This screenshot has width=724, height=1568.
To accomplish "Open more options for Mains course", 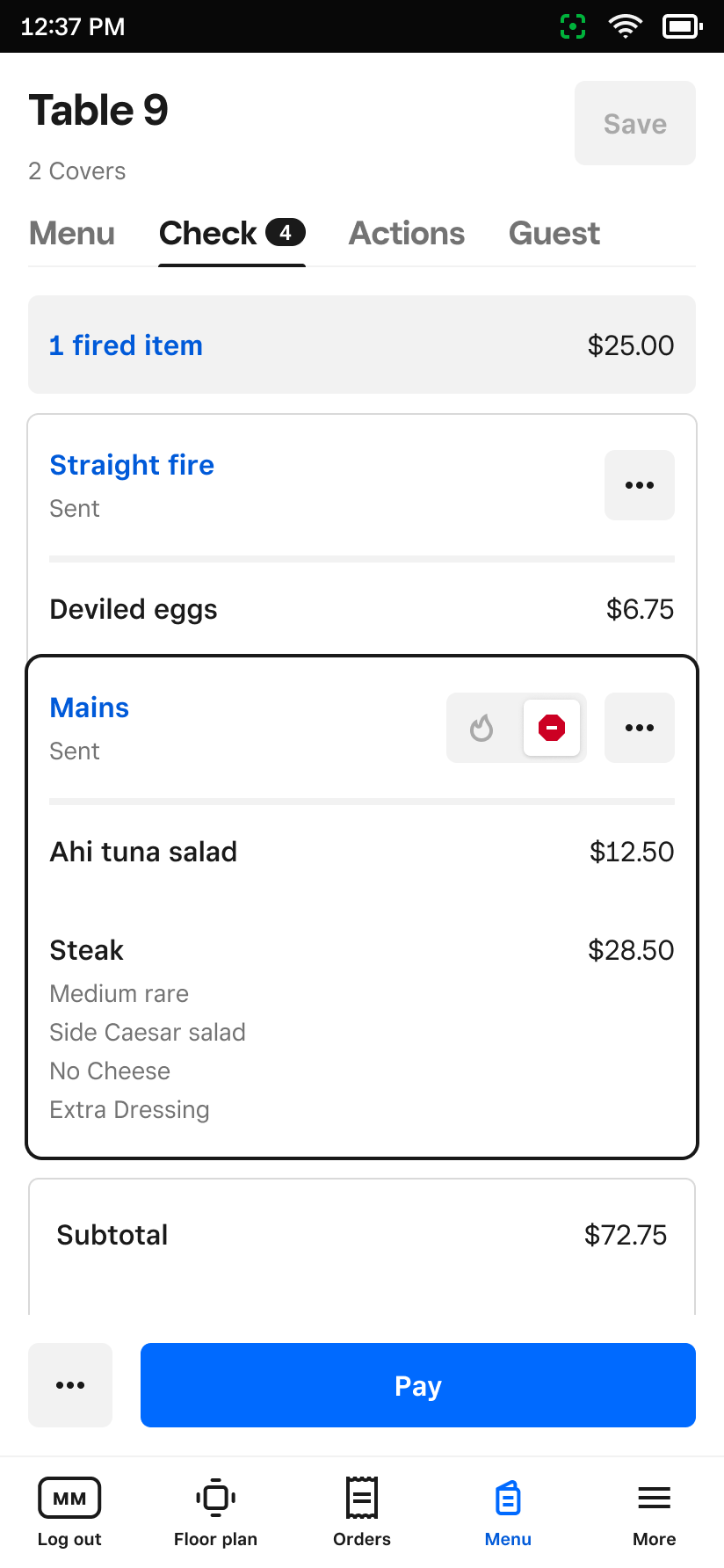I will click(x=639, y=728).
